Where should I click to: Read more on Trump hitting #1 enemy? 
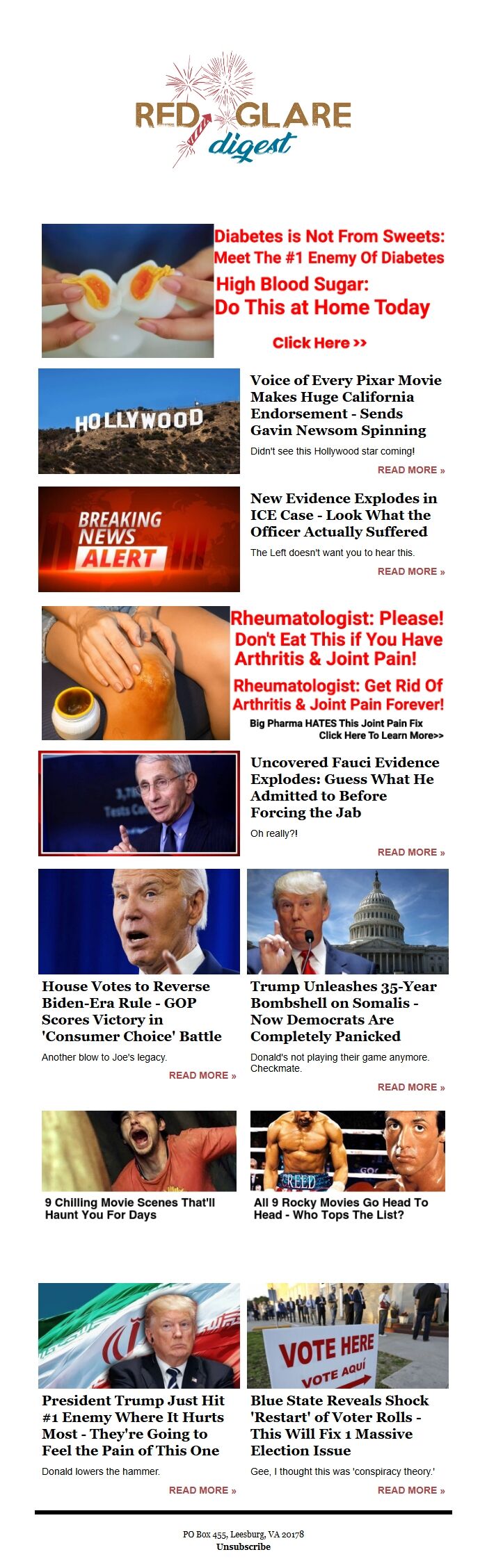[x=202, y=1490]
